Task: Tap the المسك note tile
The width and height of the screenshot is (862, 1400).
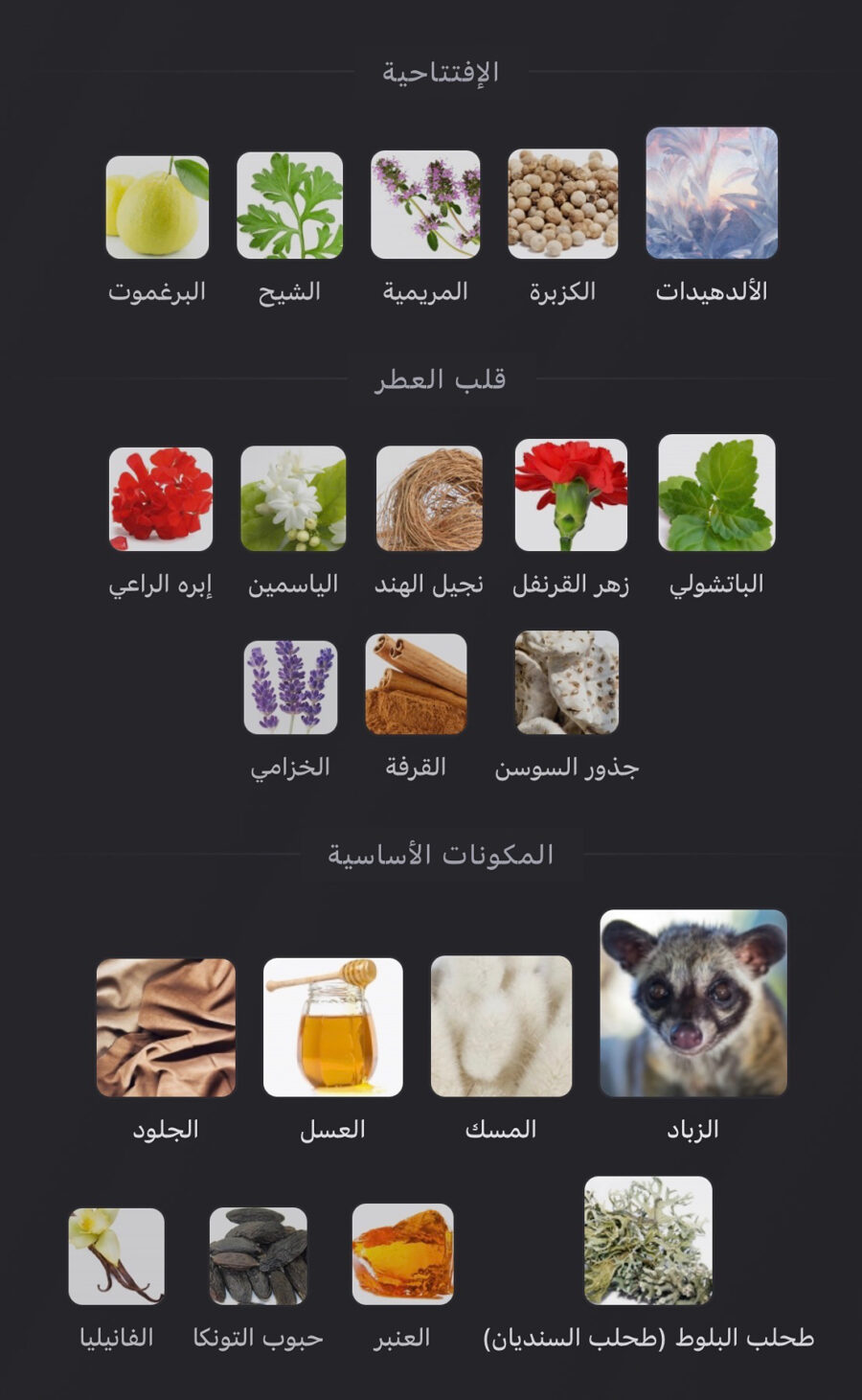Action: point(501,1026)
